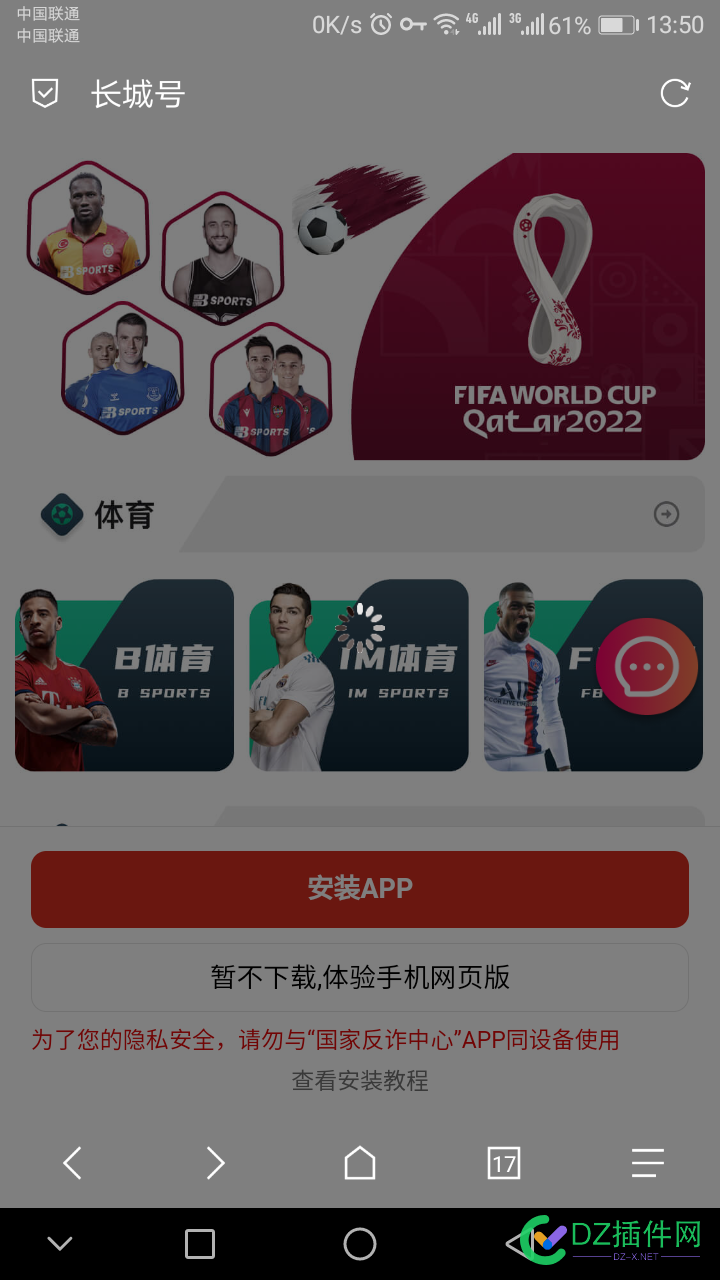Screen dimensions: 720x1280
Task: Tap the browser back arrow icon
Action: point(72,1163)
